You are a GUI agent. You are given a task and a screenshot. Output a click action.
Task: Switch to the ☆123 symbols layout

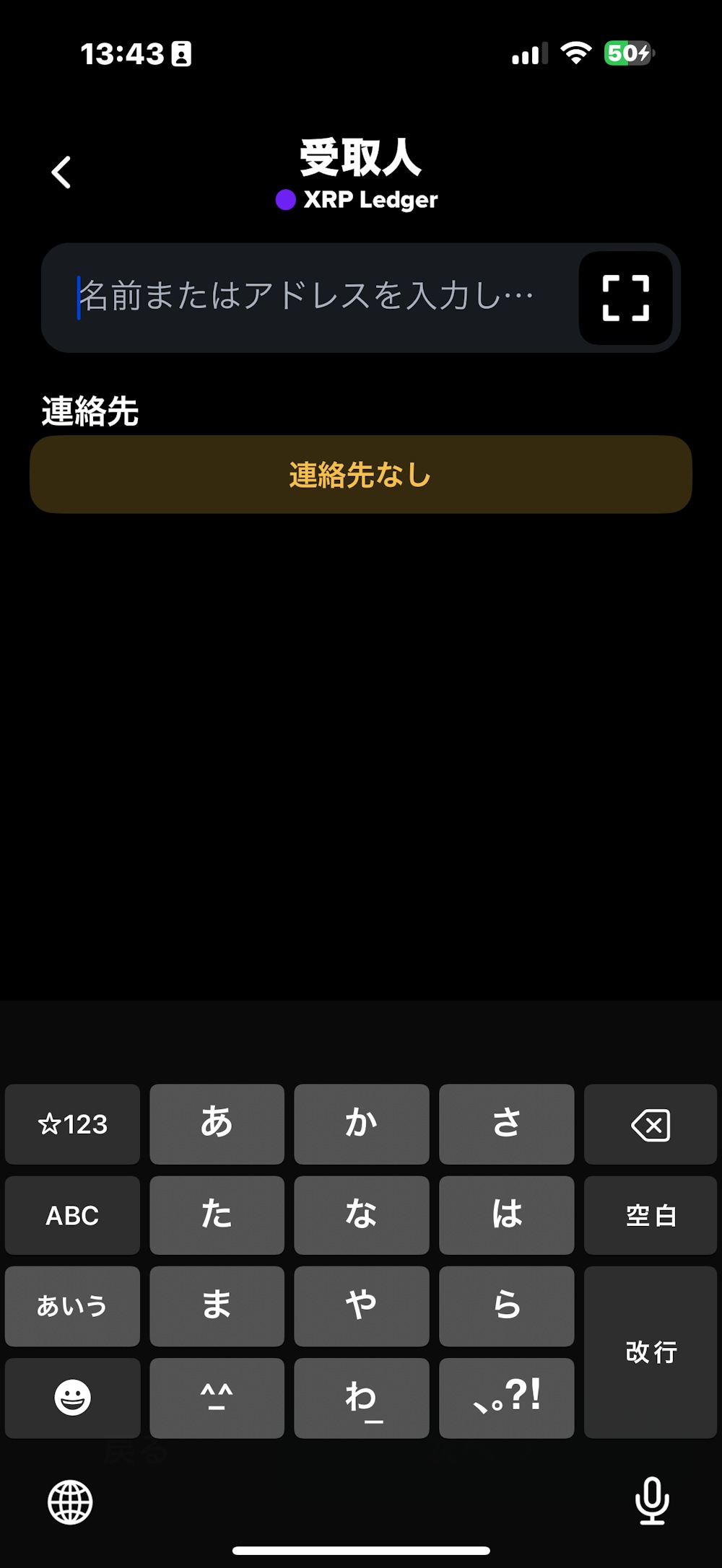coord(71,1124)
